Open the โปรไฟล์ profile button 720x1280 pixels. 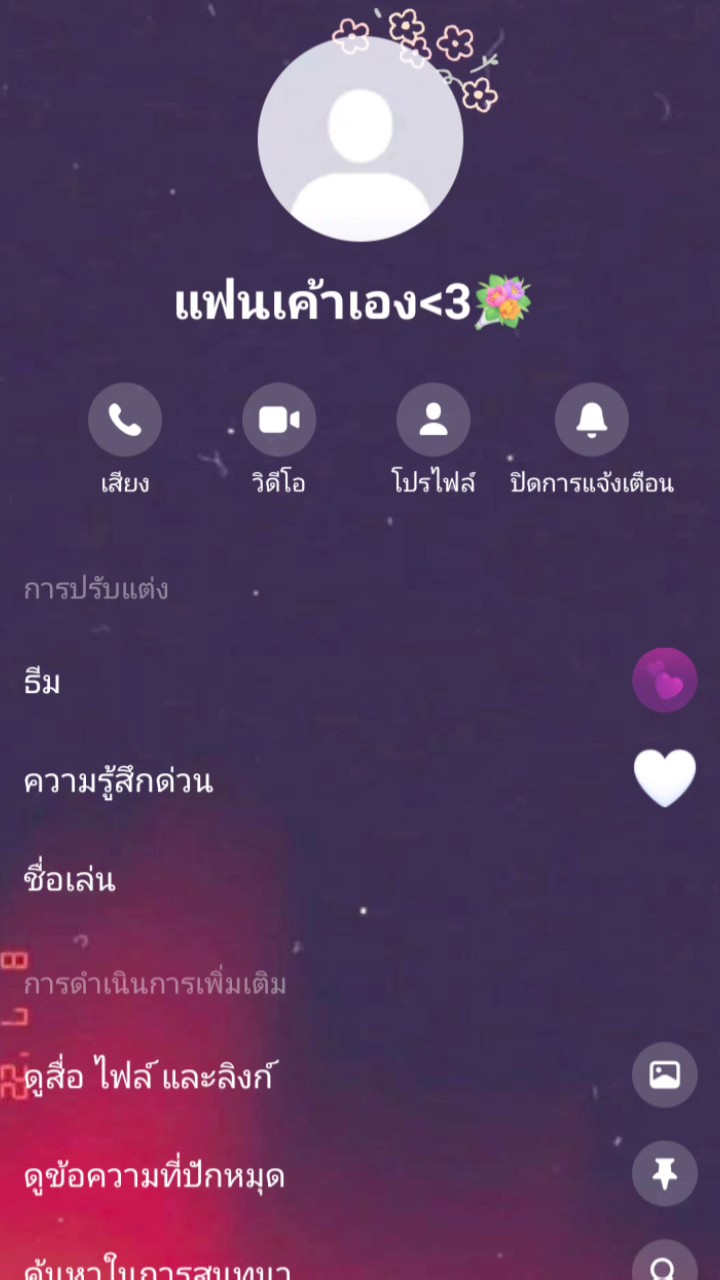tap(433, 420)
